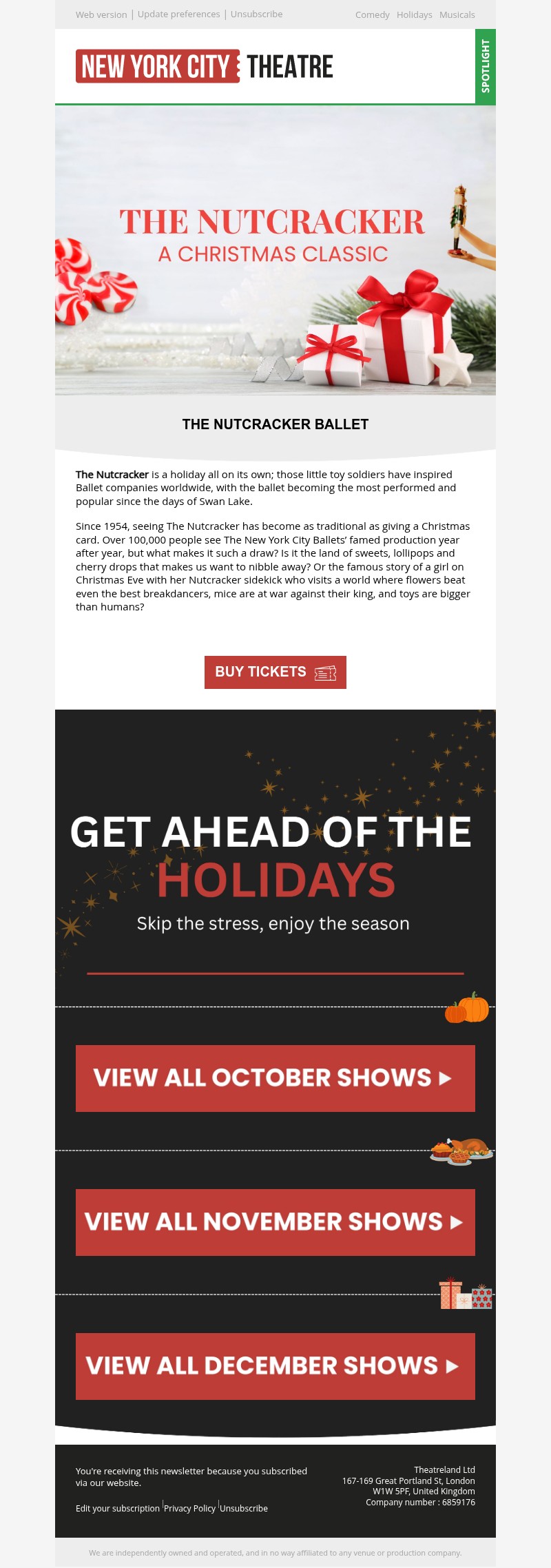Open Update preferences link
Image resolution: width=551 pixels, height=1568 pixels.
click(x=178, y=14)
